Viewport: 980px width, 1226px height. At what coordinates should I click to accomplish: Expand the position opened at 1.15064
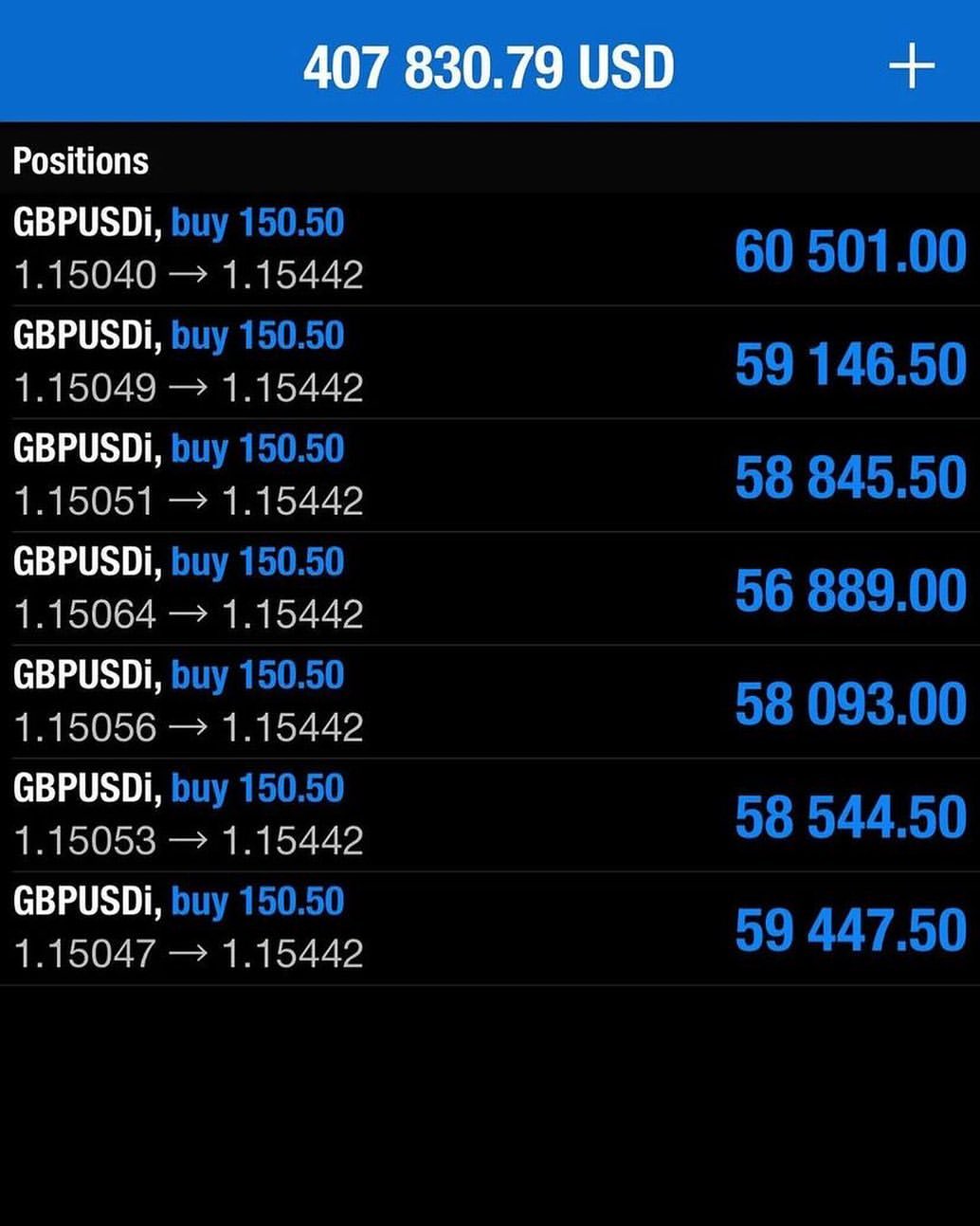point(490,589)
